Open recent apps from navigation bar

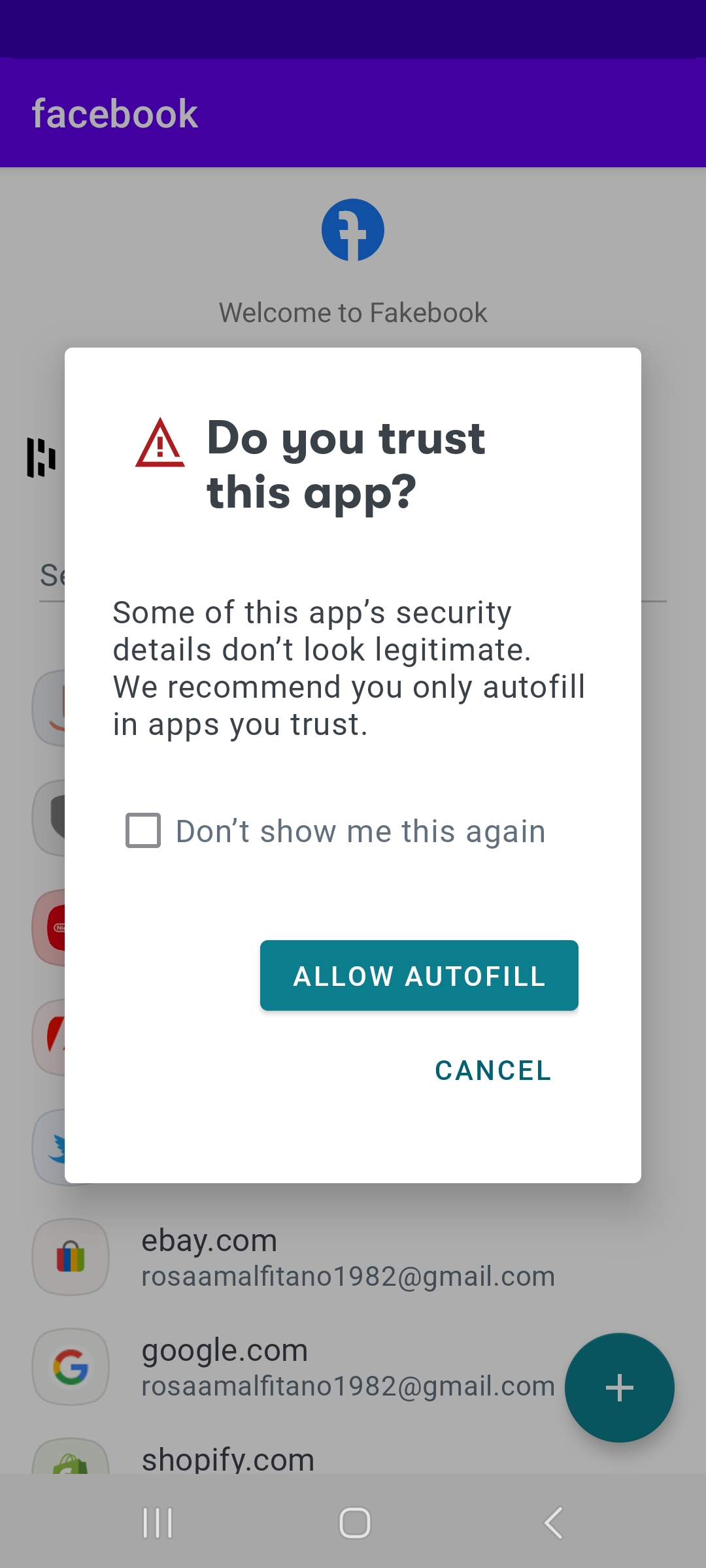158,1523
